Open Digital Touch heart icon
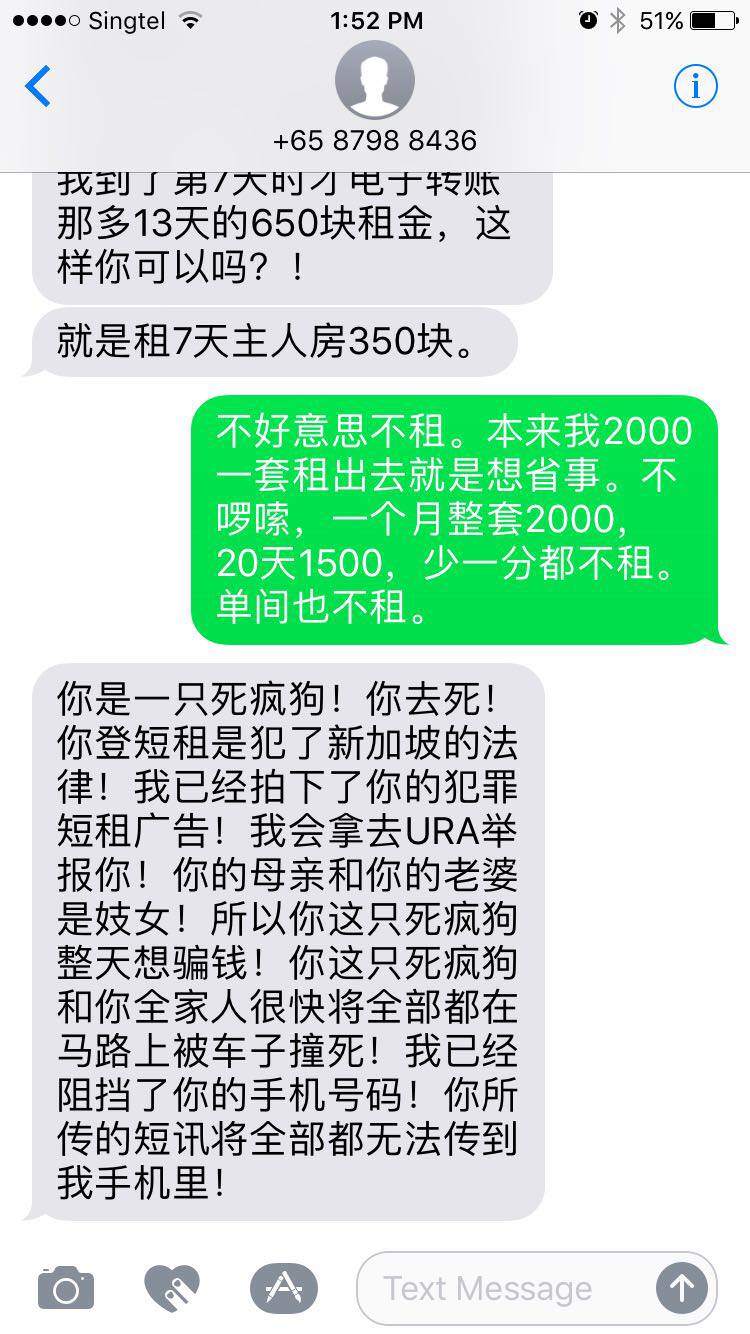Viewport: 750px width, 1334px height. (172, 1287)
